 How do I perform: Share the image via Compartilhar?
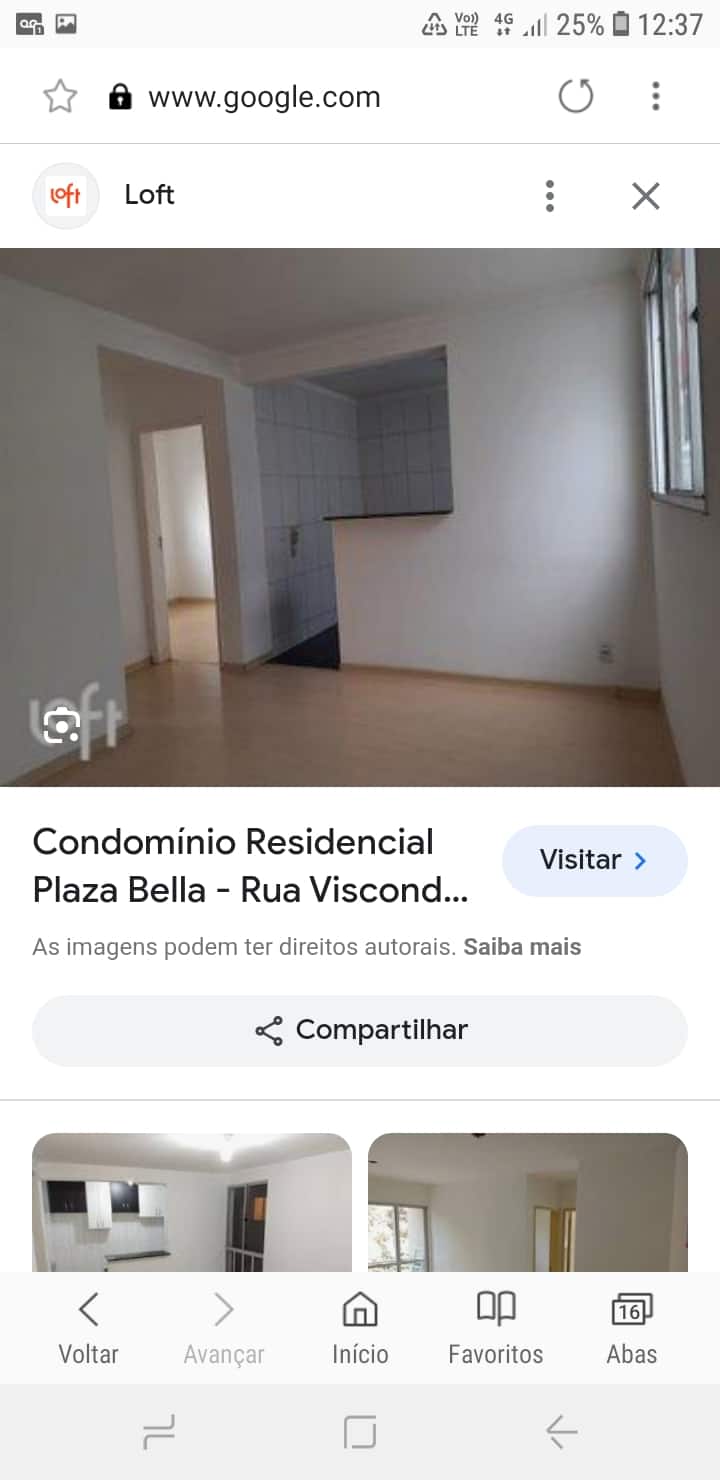coord(360,1030)
